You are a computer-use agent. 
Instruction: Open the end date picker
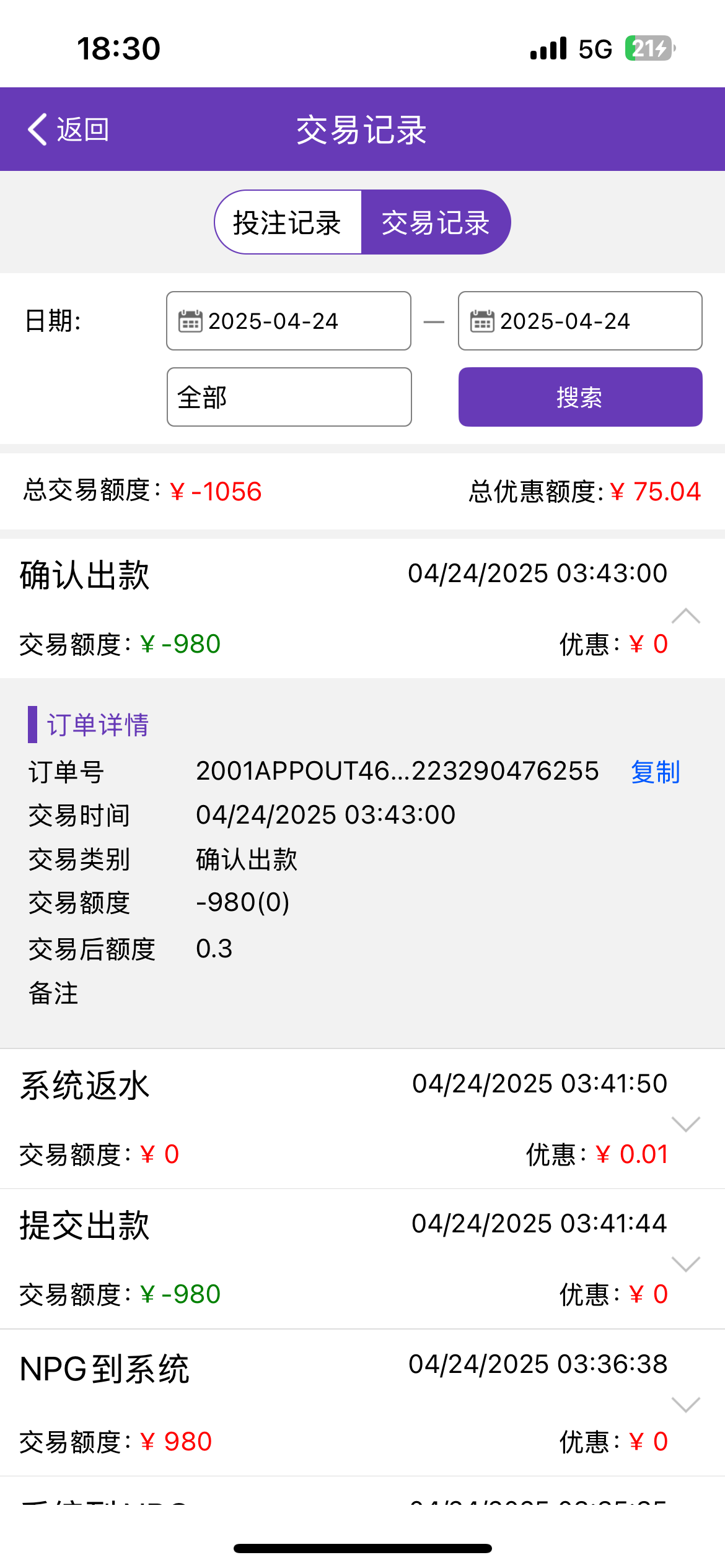(580, 321)
